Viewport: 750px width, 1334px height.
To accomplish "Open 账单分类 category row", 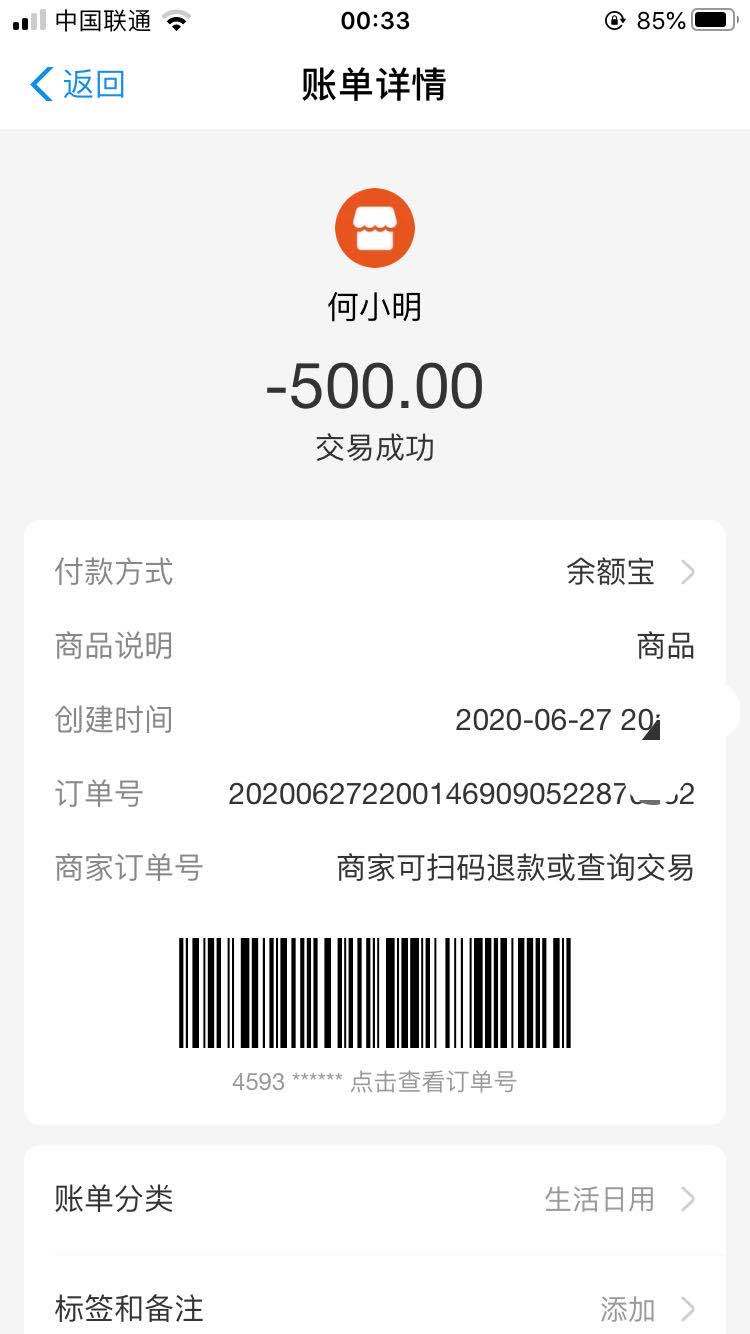I will [x=374, y=1198].
